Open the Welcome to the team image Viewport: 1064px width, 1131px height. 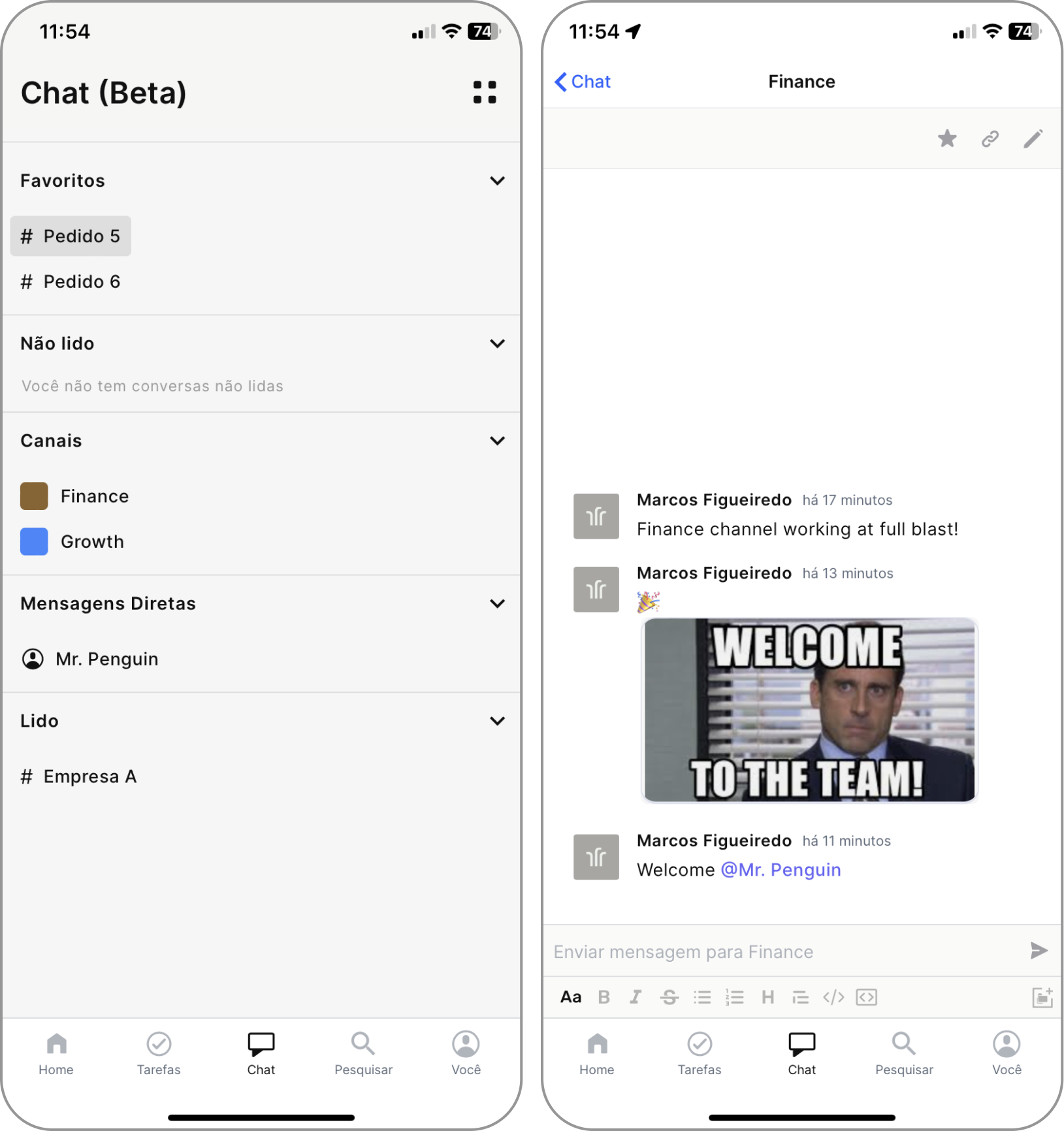pyautogui.click(x=809, y=710)
